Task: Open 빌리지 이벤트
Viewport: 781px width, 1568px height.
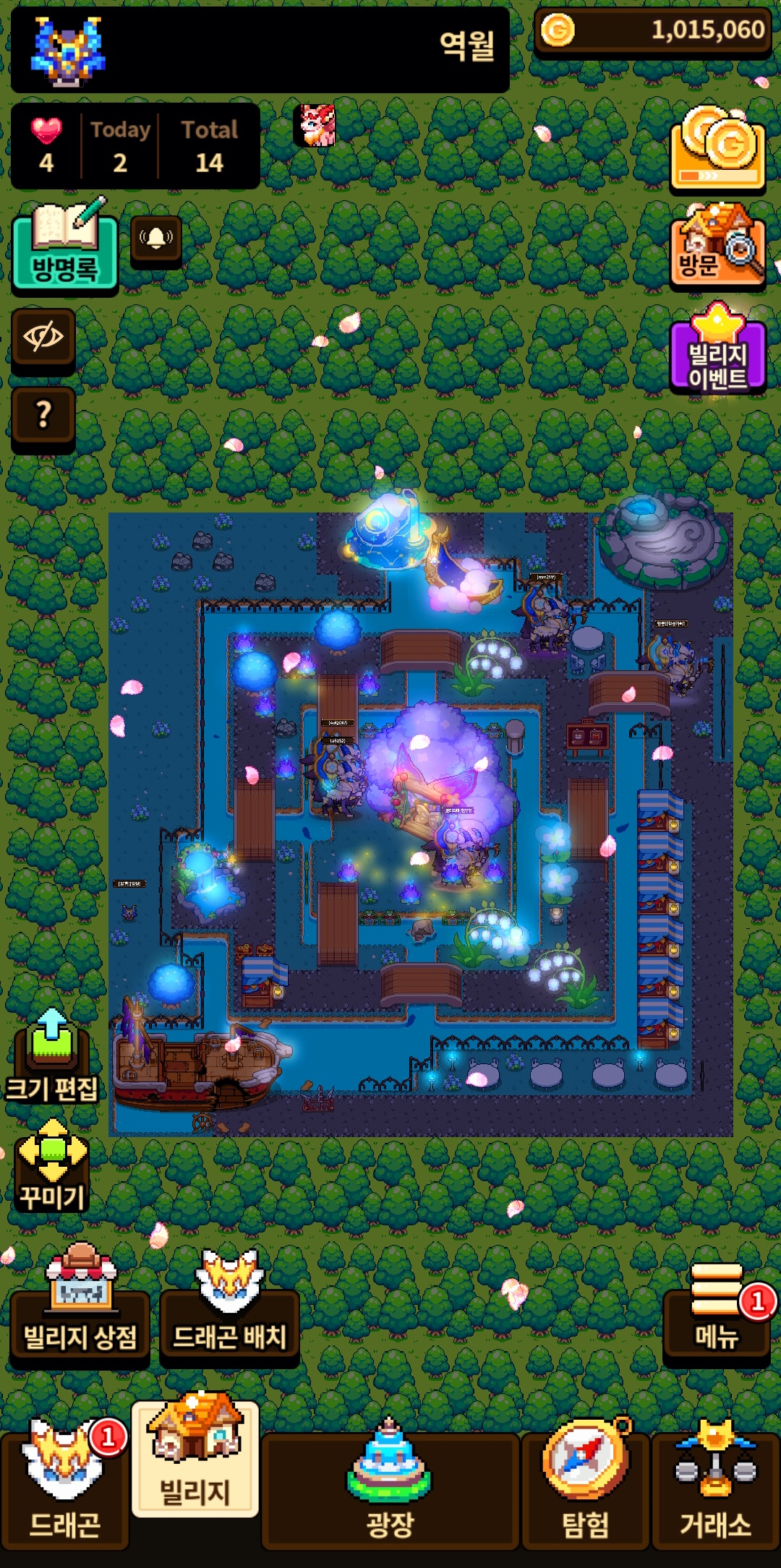Action: [717, 352]
